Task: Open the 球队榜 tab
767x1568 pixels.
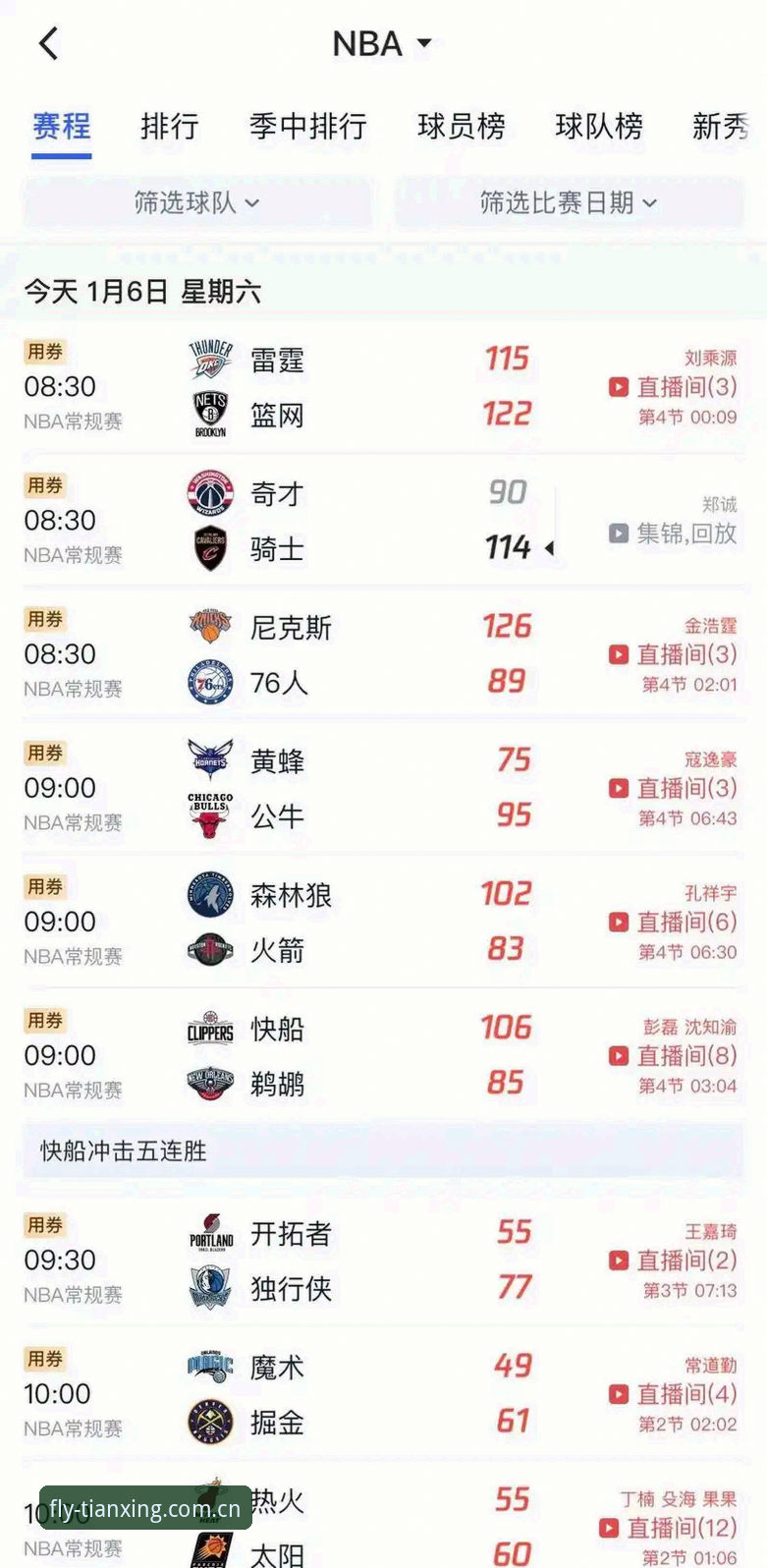Action: pyautogui.click(x=598, y=126)
